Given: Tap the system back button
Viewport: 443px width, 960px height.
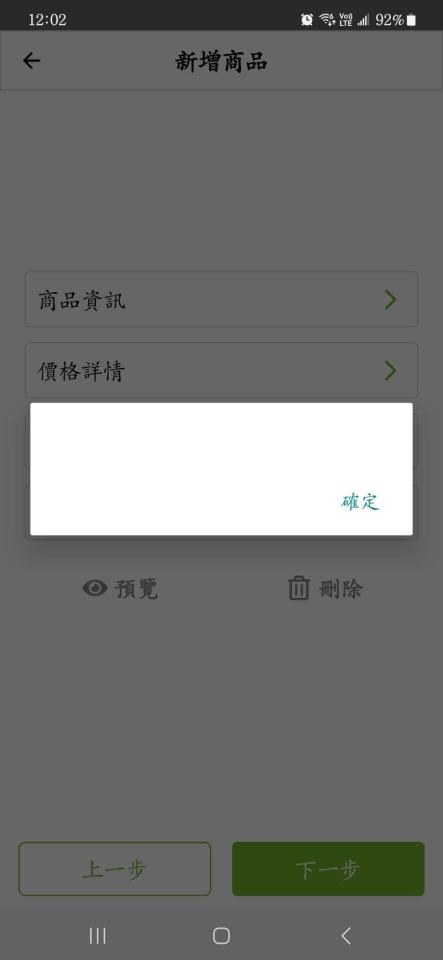Looking at the screenshot, I should click(x=346, y=936).
